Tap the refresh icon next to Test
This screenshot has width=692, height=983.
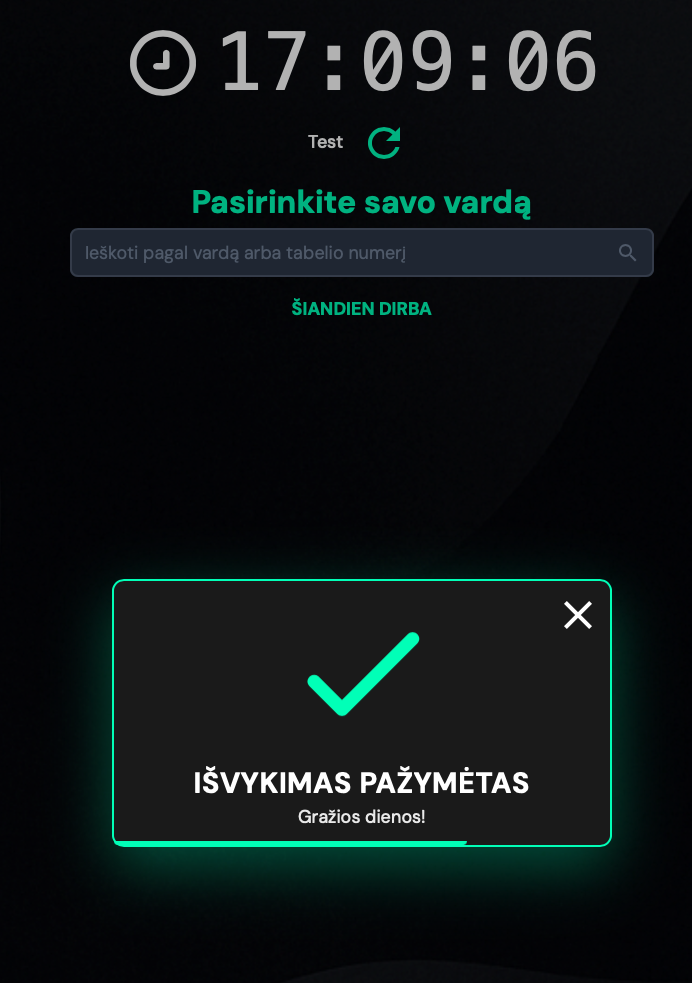[384, 143]
